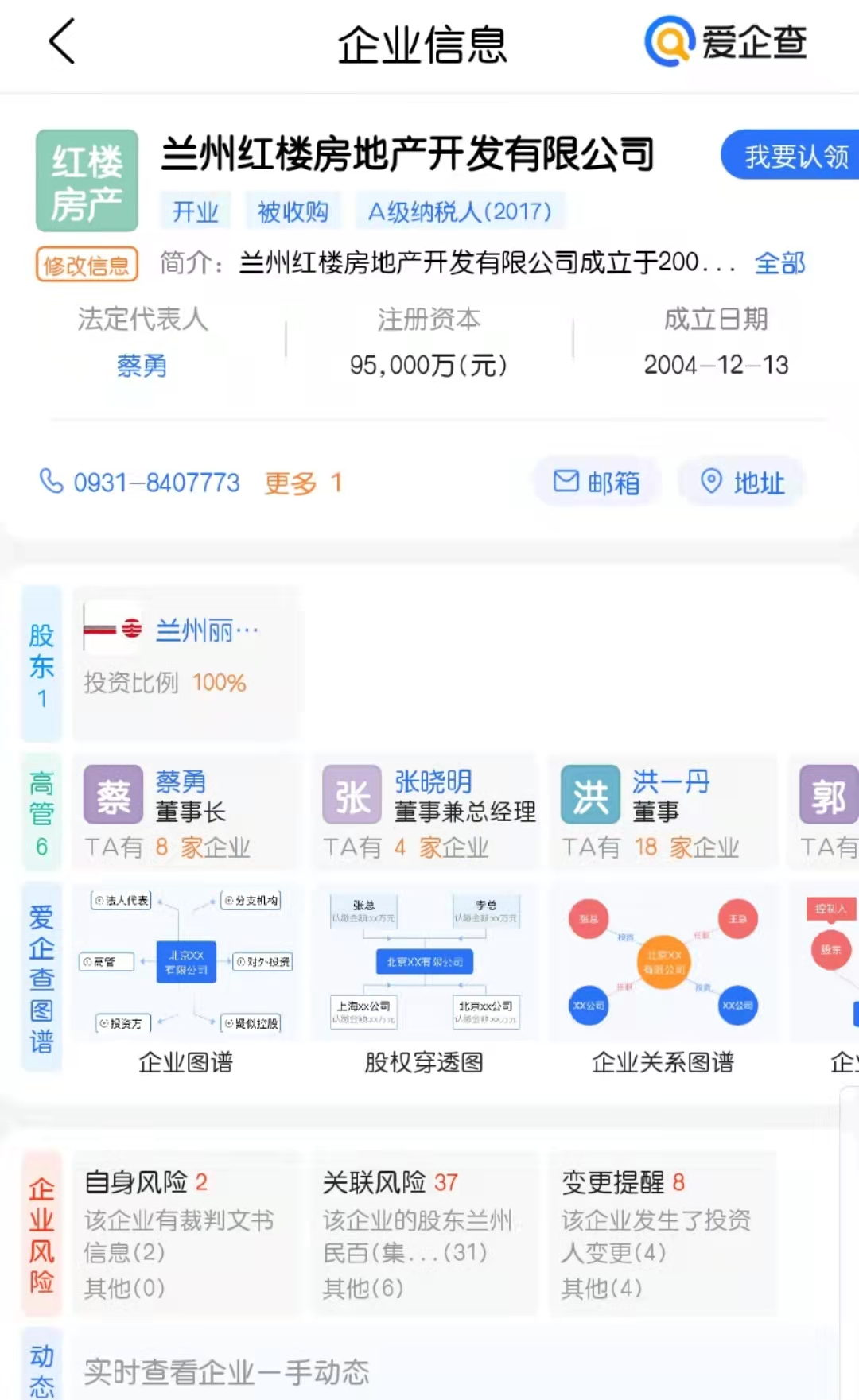Go back using the top-left arrow

coord(62,42)
